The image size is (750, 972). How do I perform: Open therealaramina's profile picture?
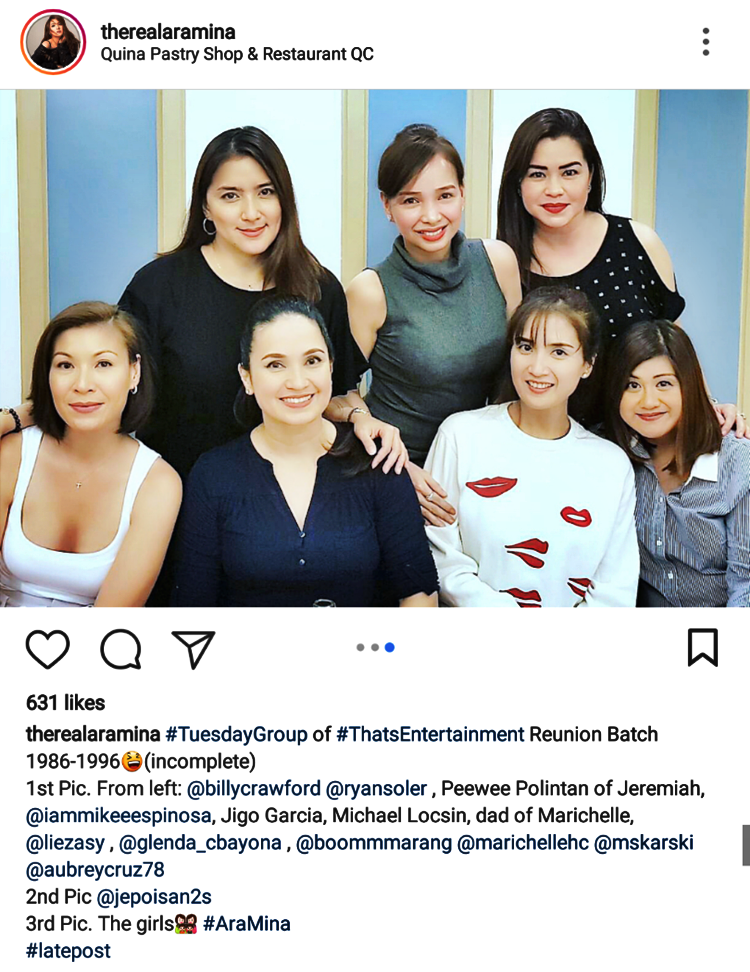pyautogui.click(x=53, y=42)
